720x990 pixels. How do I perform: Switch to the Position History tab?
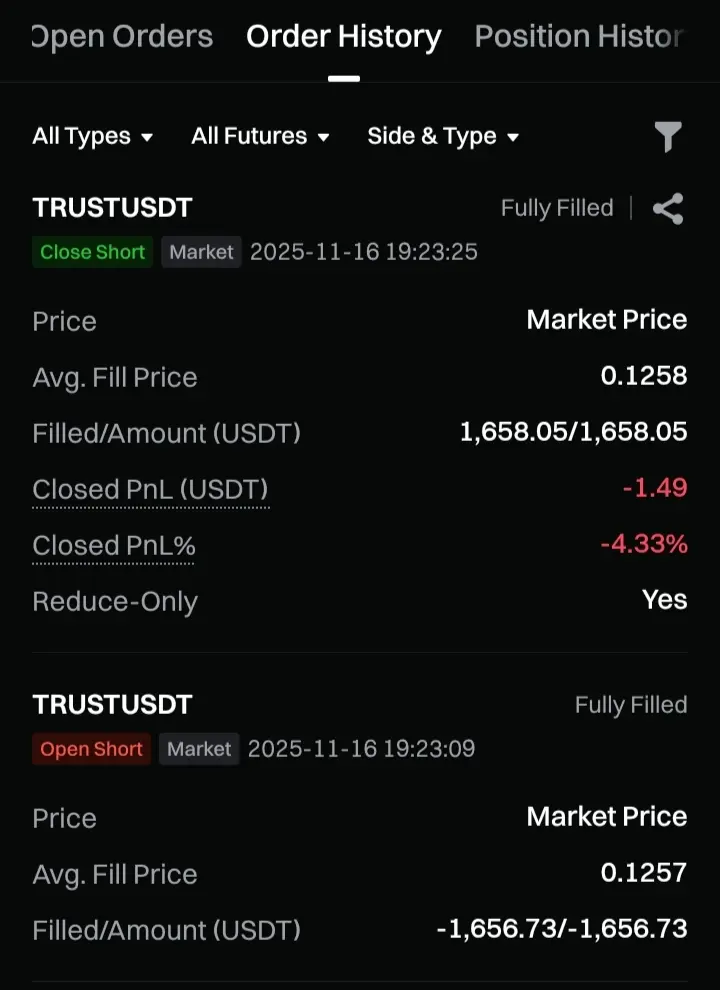(579, 37)
